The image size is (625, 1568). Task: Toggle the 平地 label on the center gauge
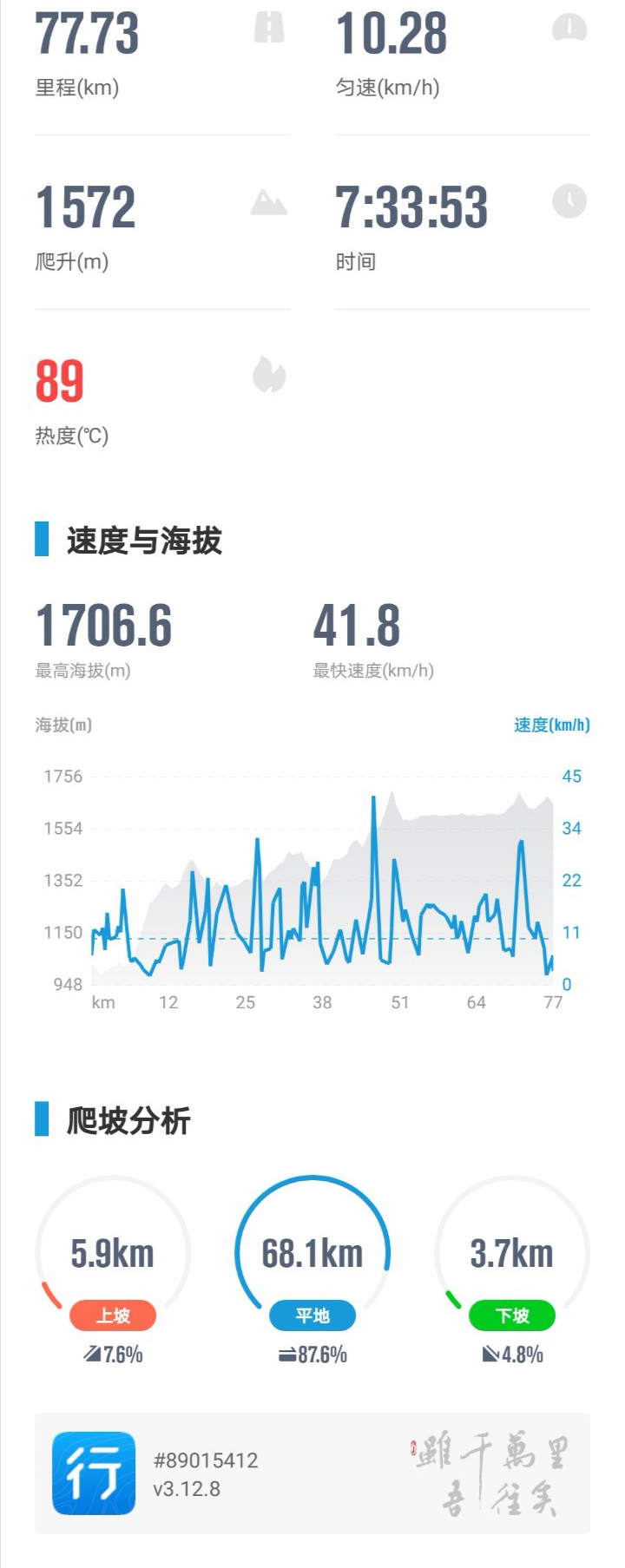313,1316
